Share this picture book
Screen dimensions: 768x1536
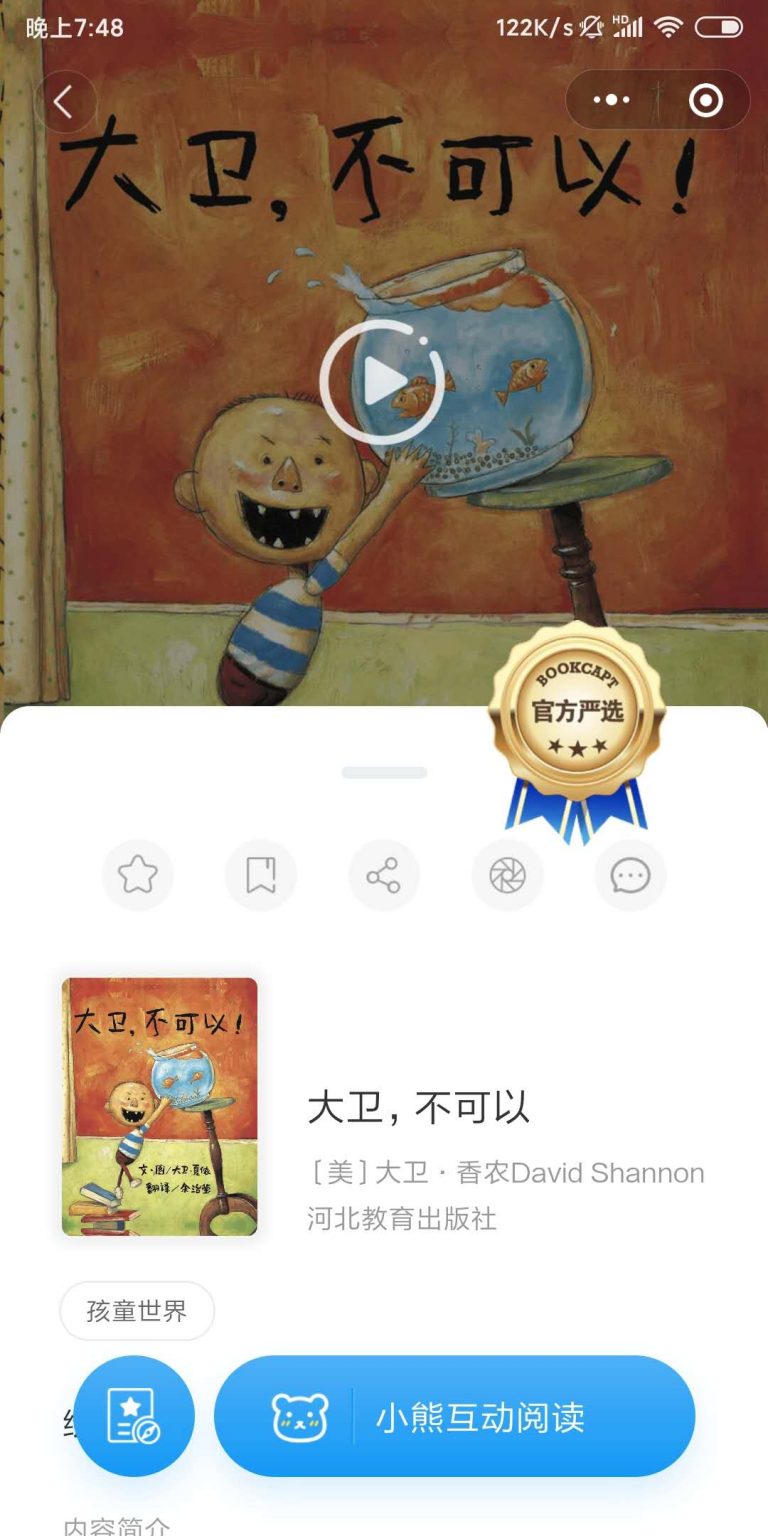[384, 874]
